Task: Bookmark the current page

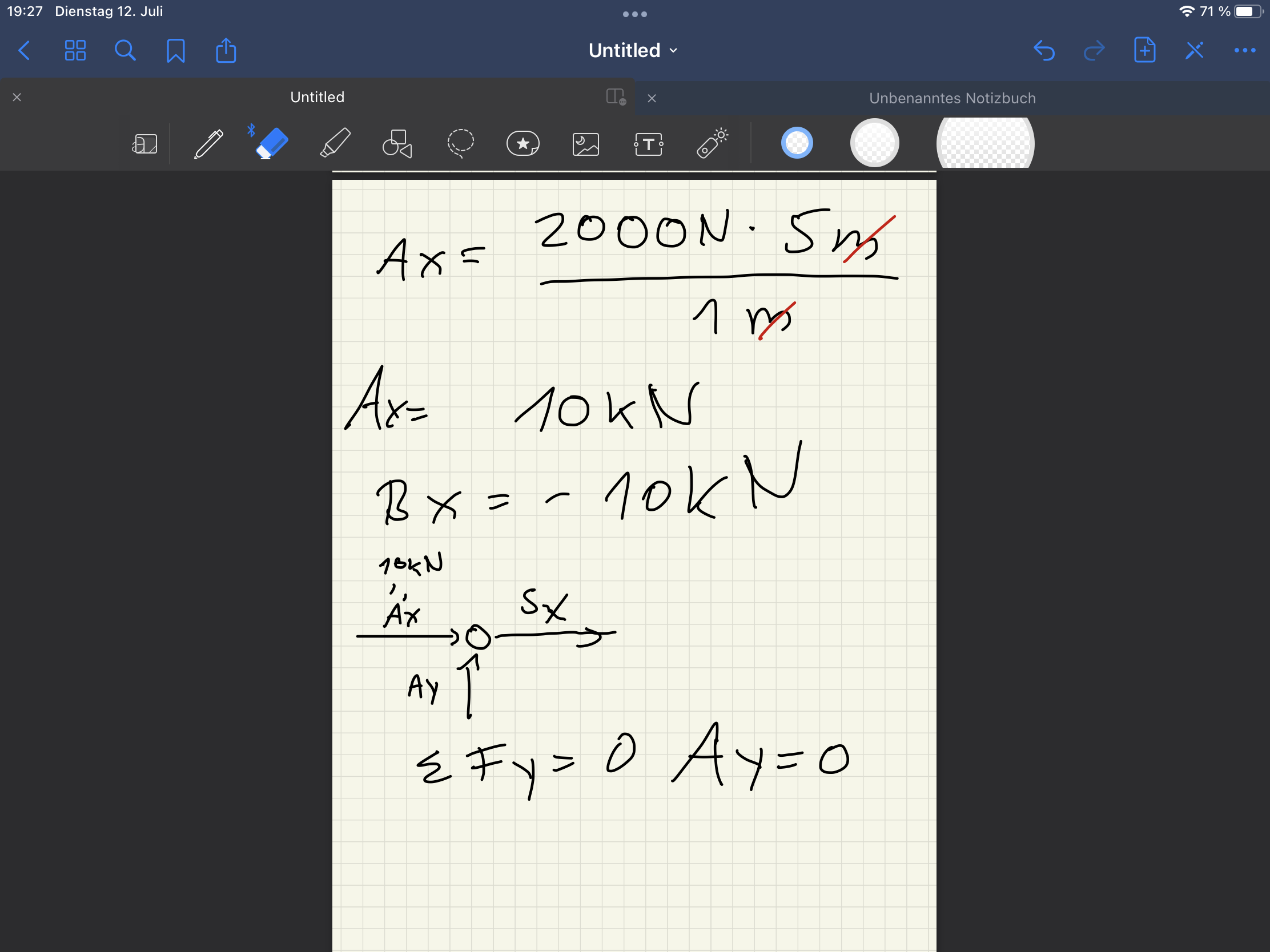Action: 176,50
